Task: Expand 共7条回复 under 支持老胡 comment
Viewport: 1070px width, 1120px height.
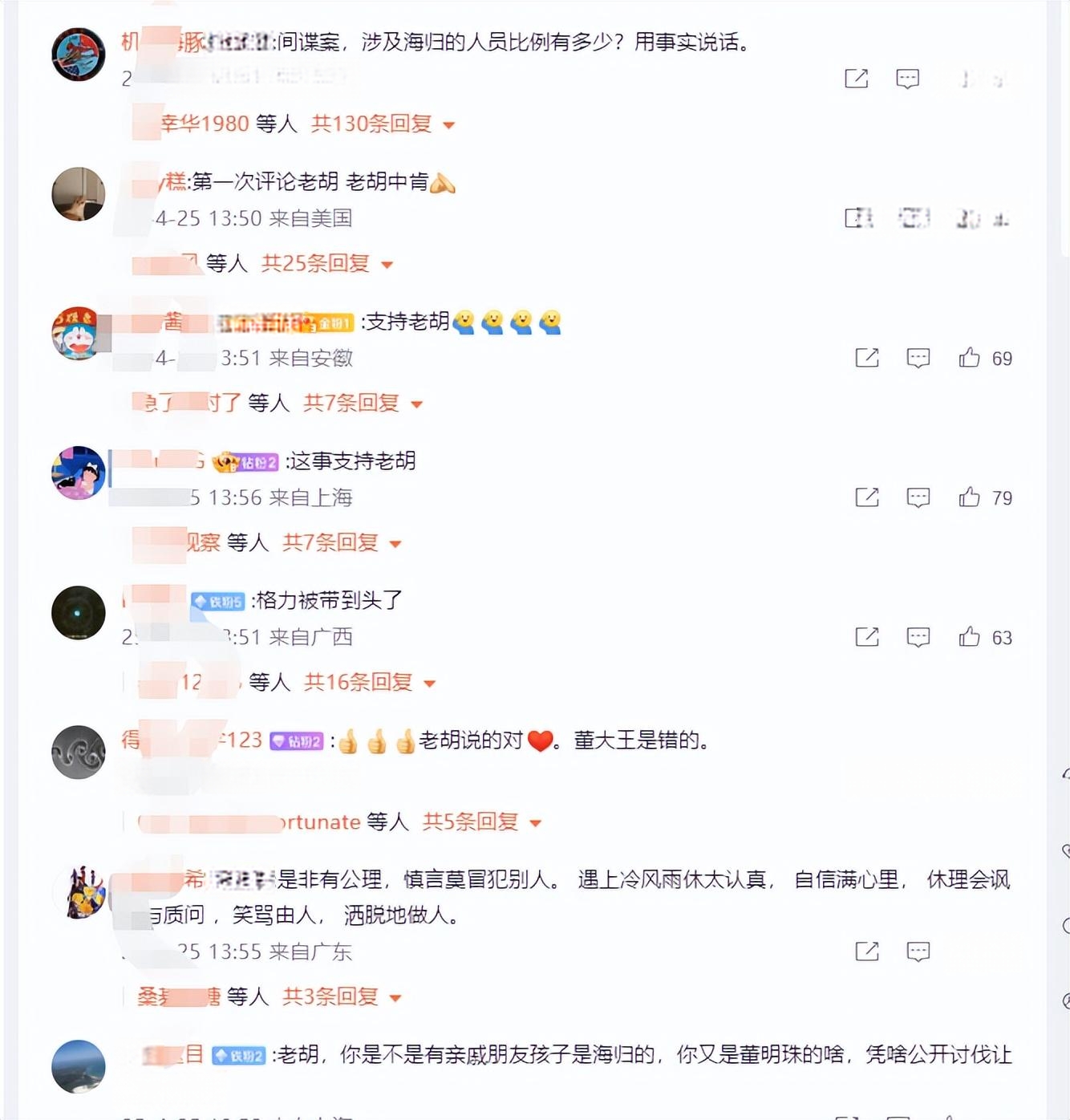Action: (362, 404)
